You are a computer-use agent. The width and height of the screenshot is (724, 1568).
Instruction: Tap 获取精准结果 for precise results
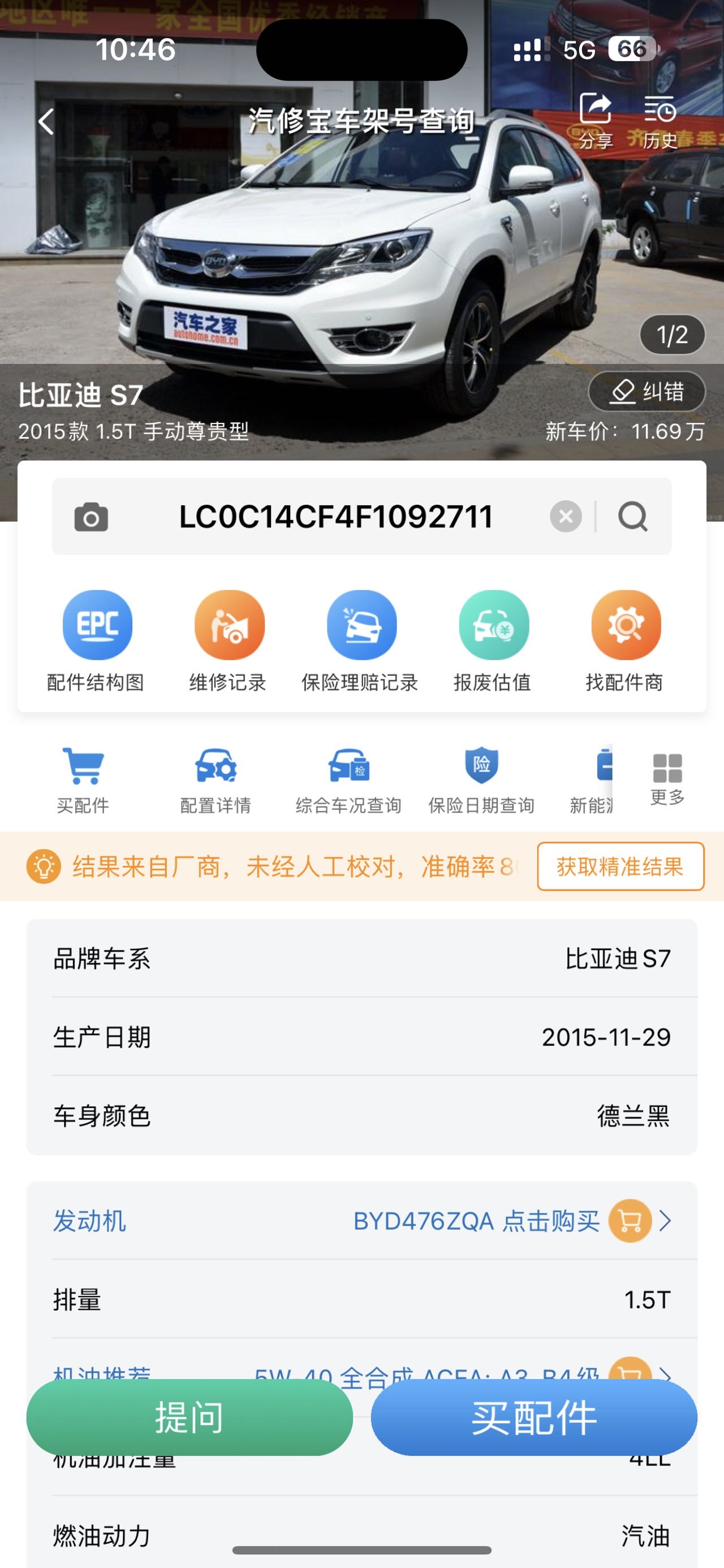pos(620,866)
